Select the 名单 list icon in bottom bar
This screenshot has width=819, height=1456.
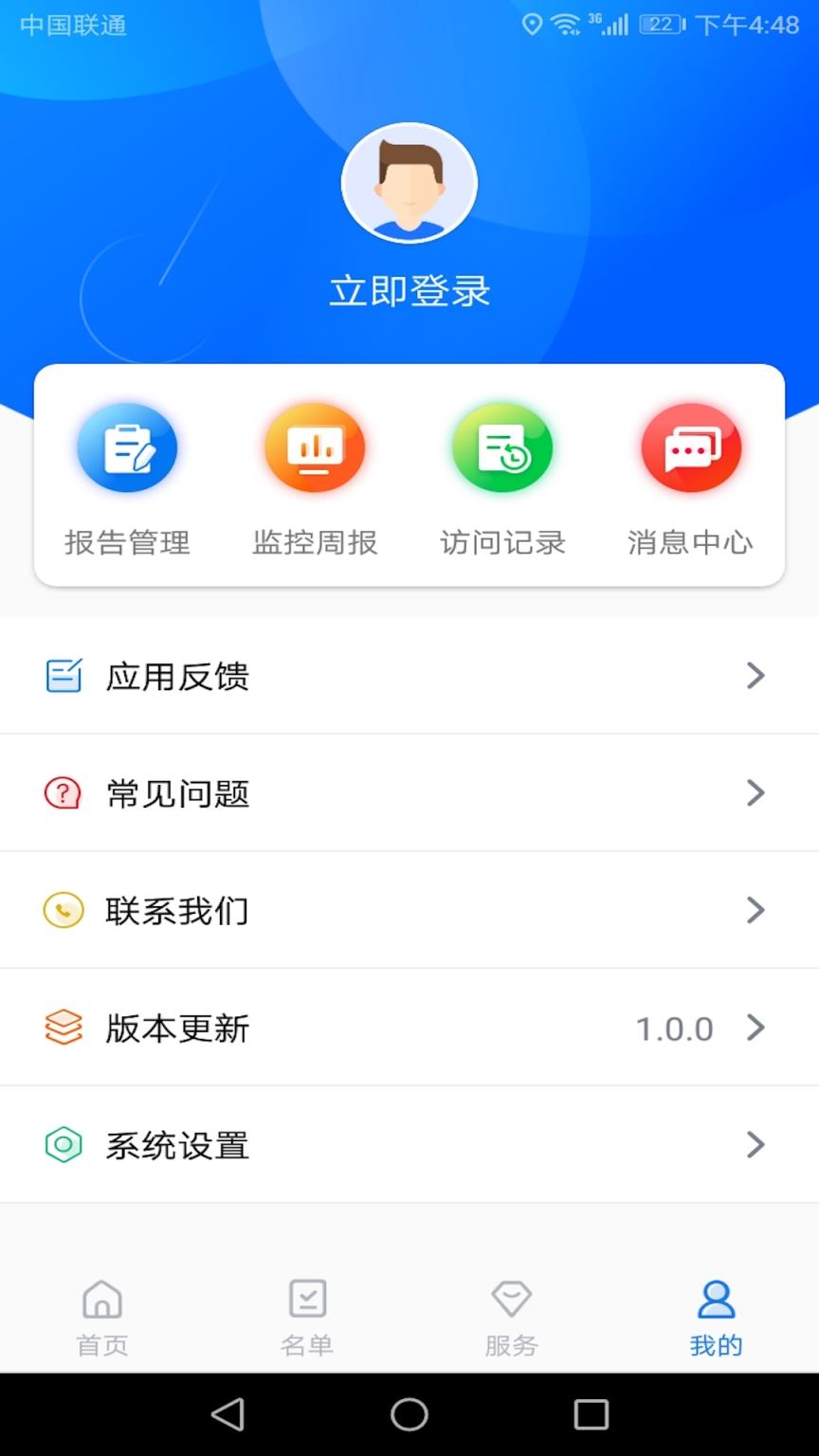[x=307, y=1299]
